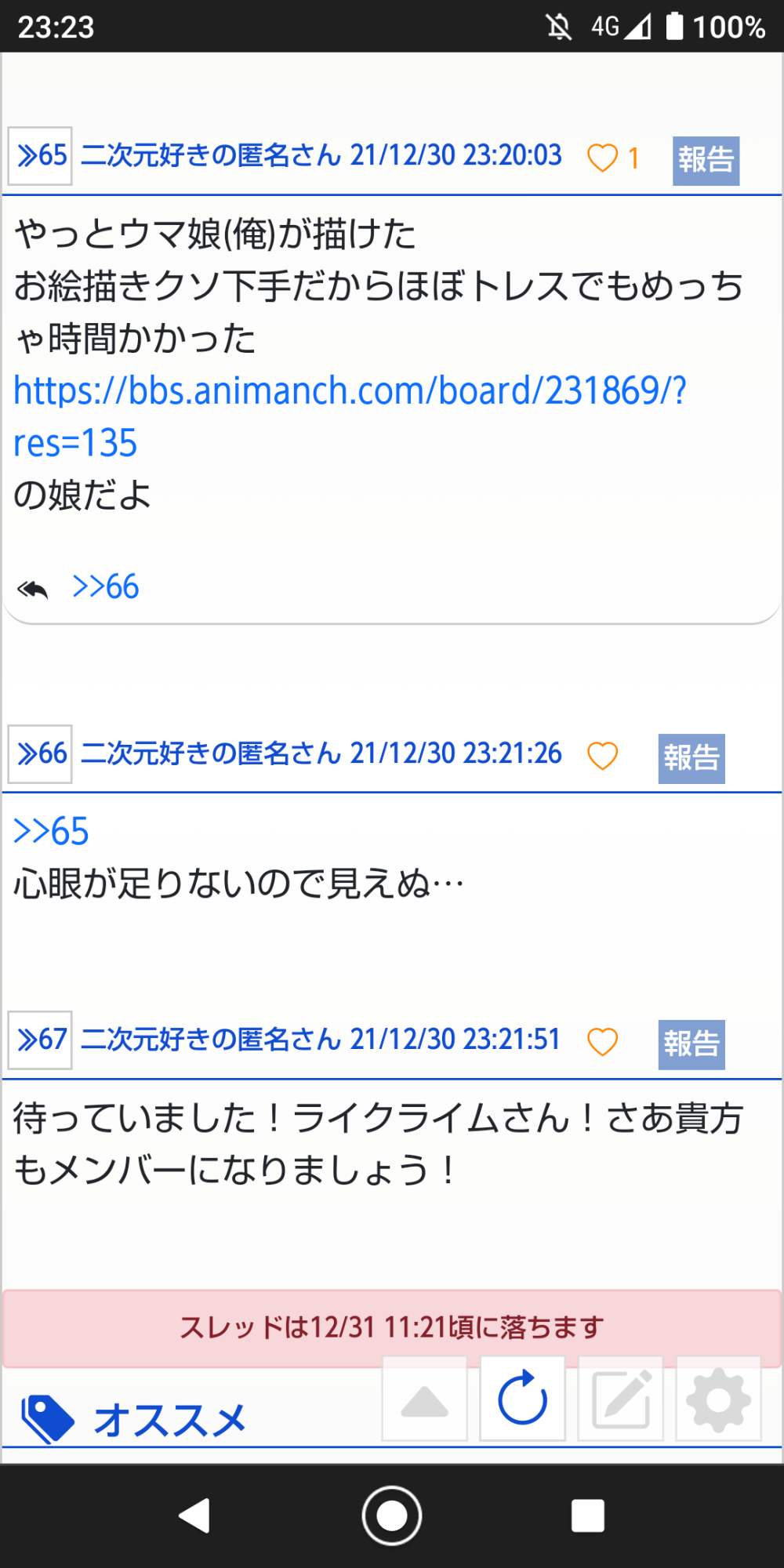Like post 66 with its heart
The image size is (784, 1568).
tap(602, 756)
